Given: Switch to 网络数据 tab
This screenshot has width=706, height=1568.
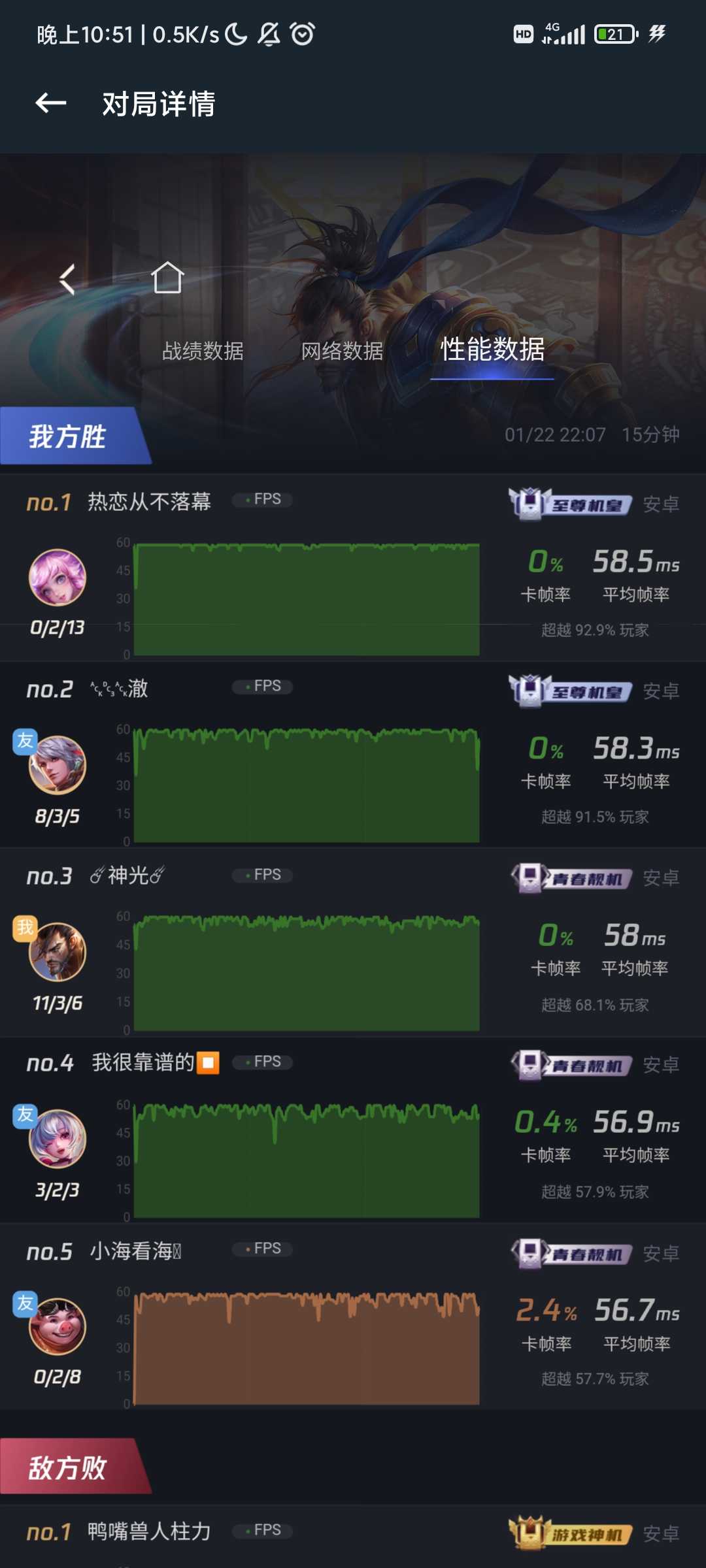Looking at the screenshot, I should 342,351.
